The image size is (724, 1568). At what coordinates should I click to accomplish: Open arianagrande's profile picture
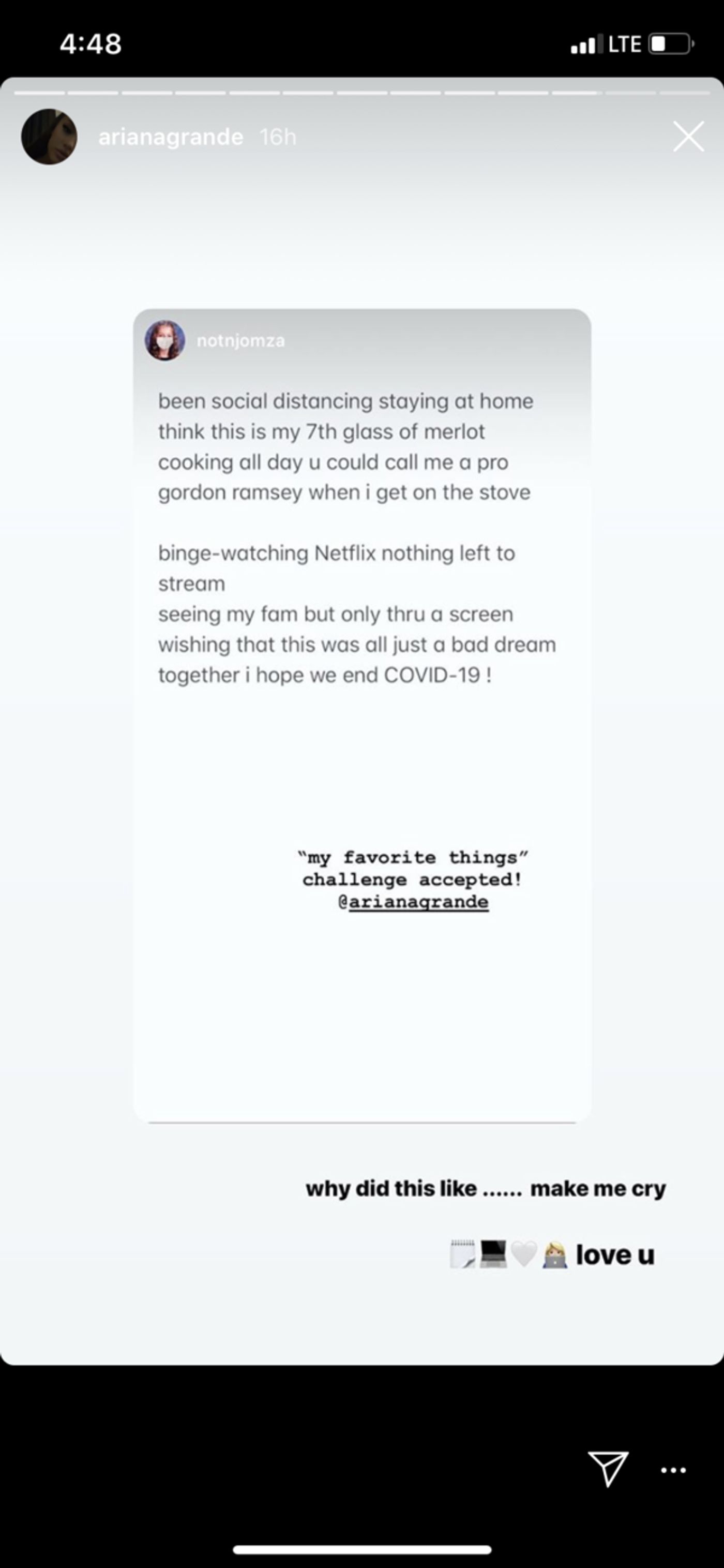49,137
